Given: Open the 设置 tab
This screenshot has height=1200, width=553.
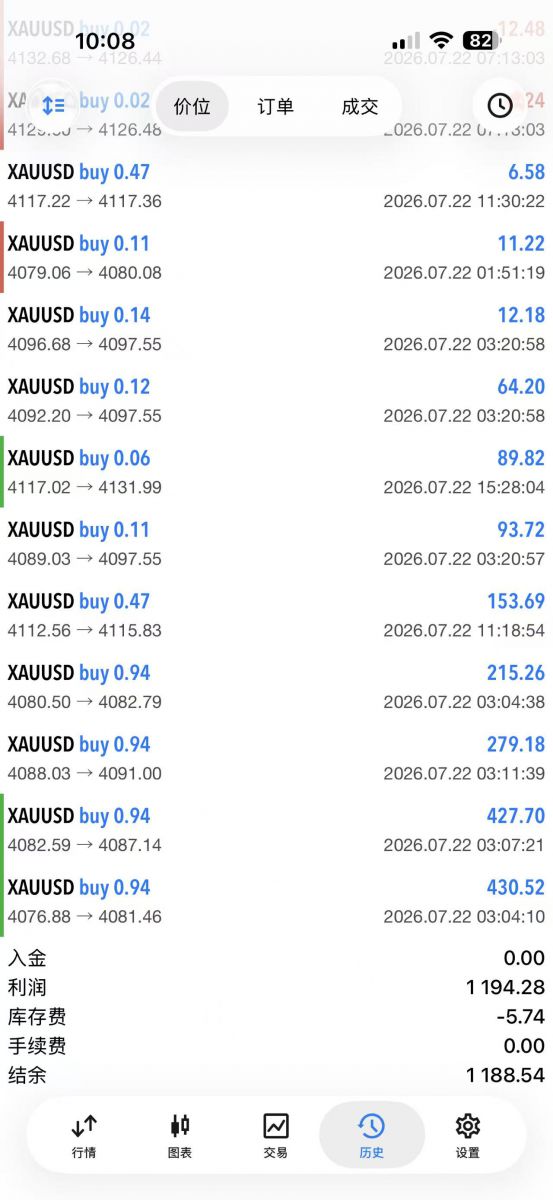Looking at the screenshot, I should point(468,1136).
